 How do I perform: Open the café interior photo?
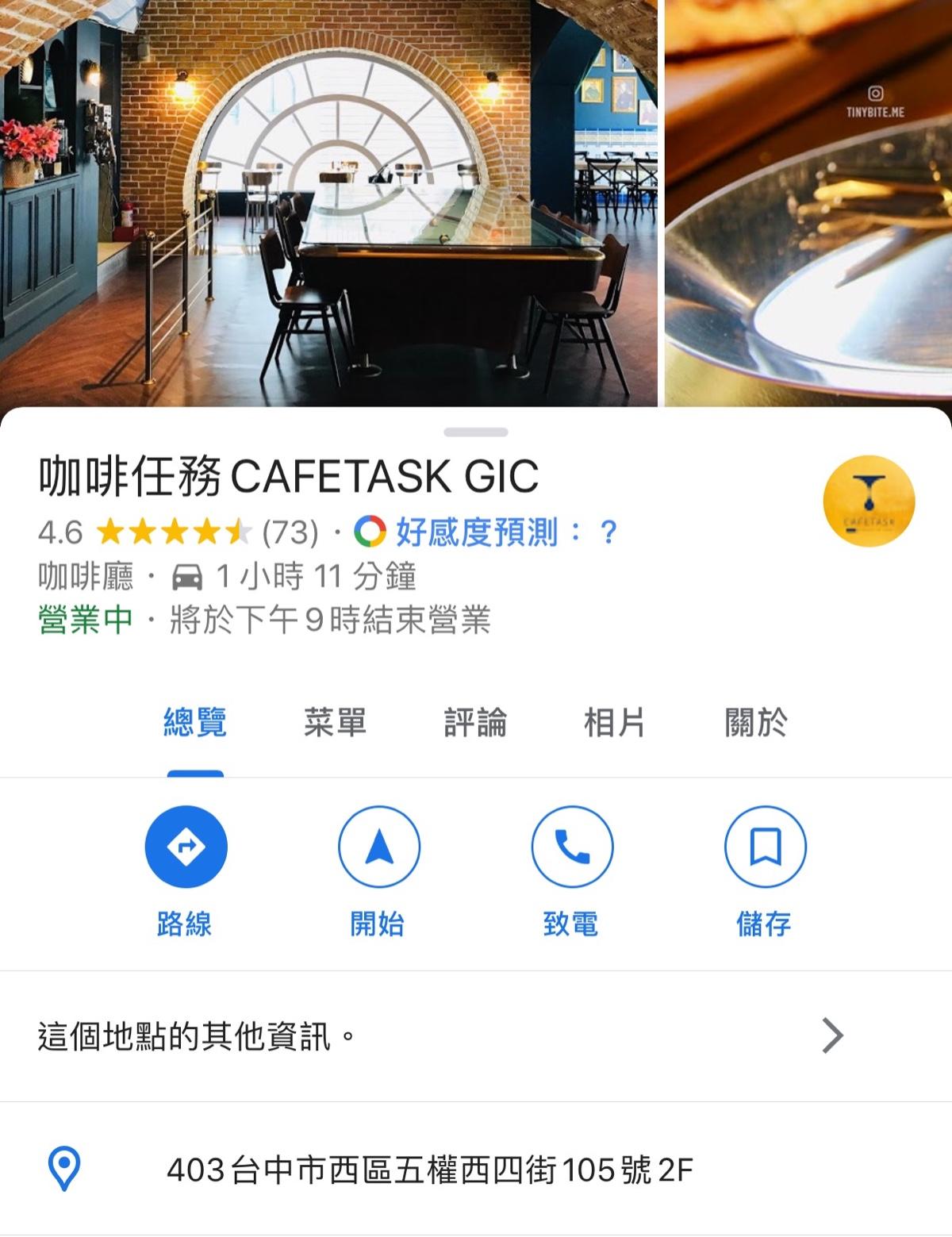click(x=328, y=202)
